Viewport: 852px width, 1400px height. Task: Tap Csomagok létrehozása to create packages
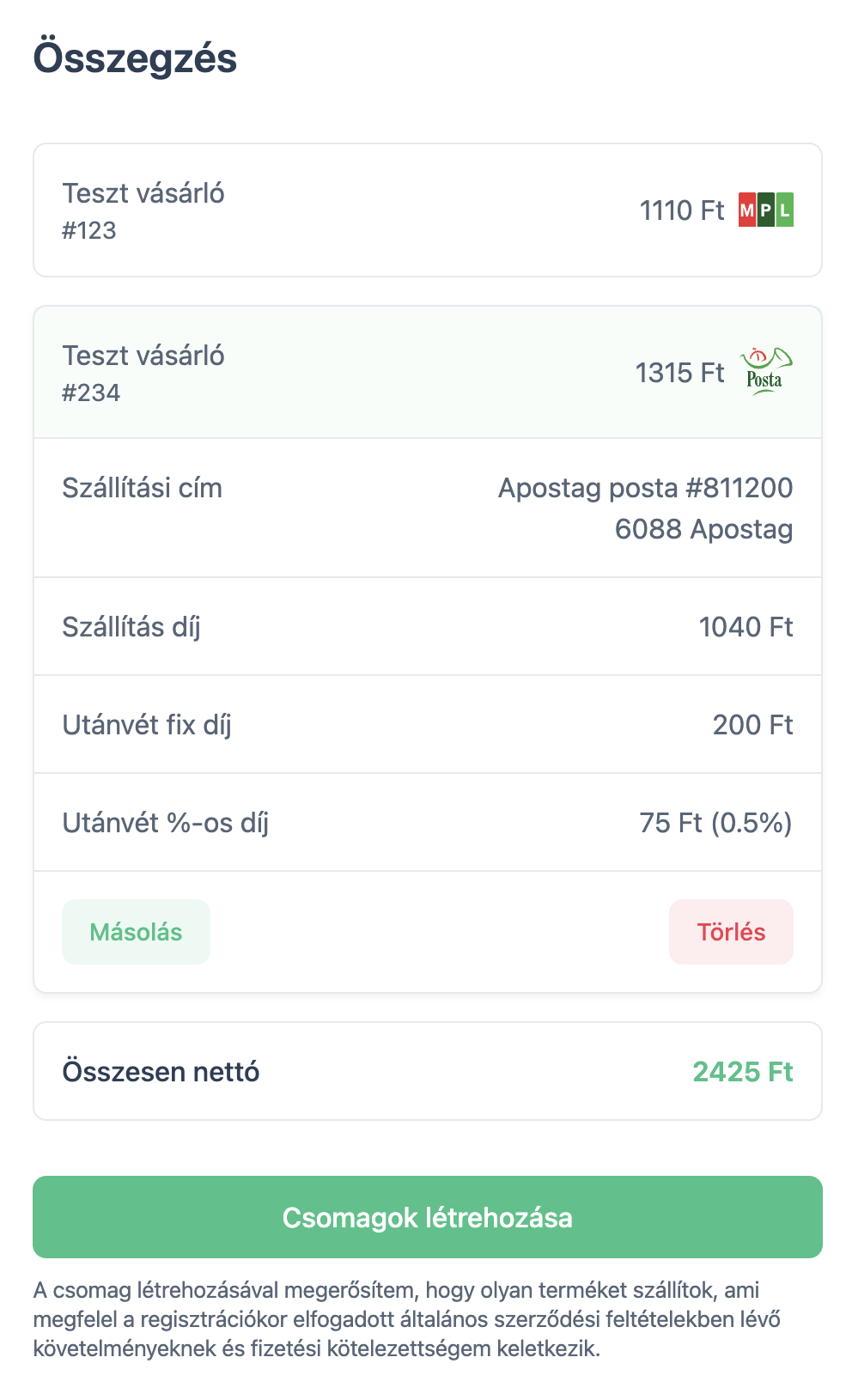427,1217
